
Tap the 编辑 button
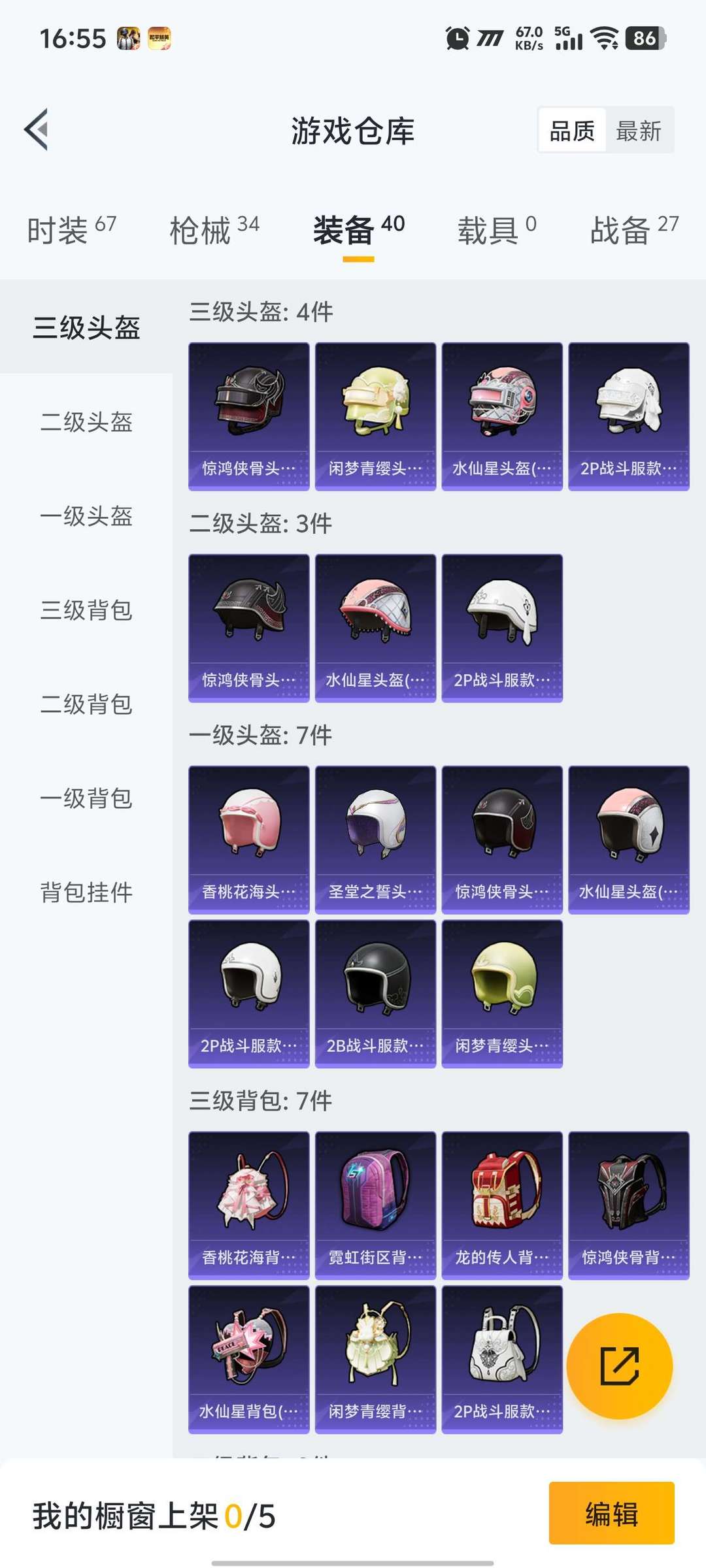611,1517
